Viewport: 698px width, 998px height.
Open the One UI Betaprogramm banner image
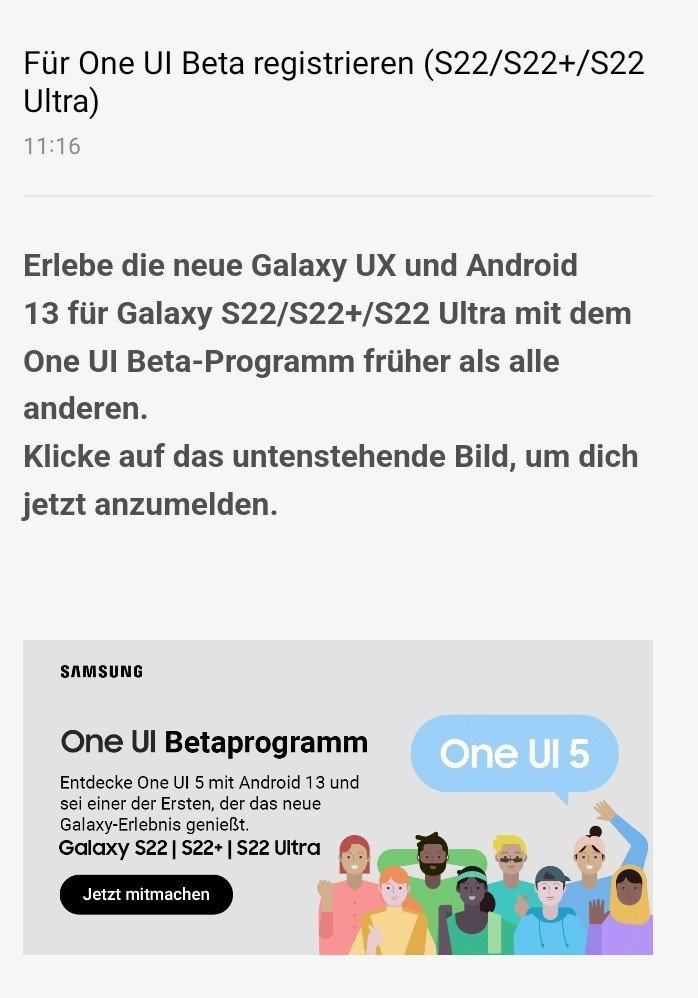tap(337, 796)
